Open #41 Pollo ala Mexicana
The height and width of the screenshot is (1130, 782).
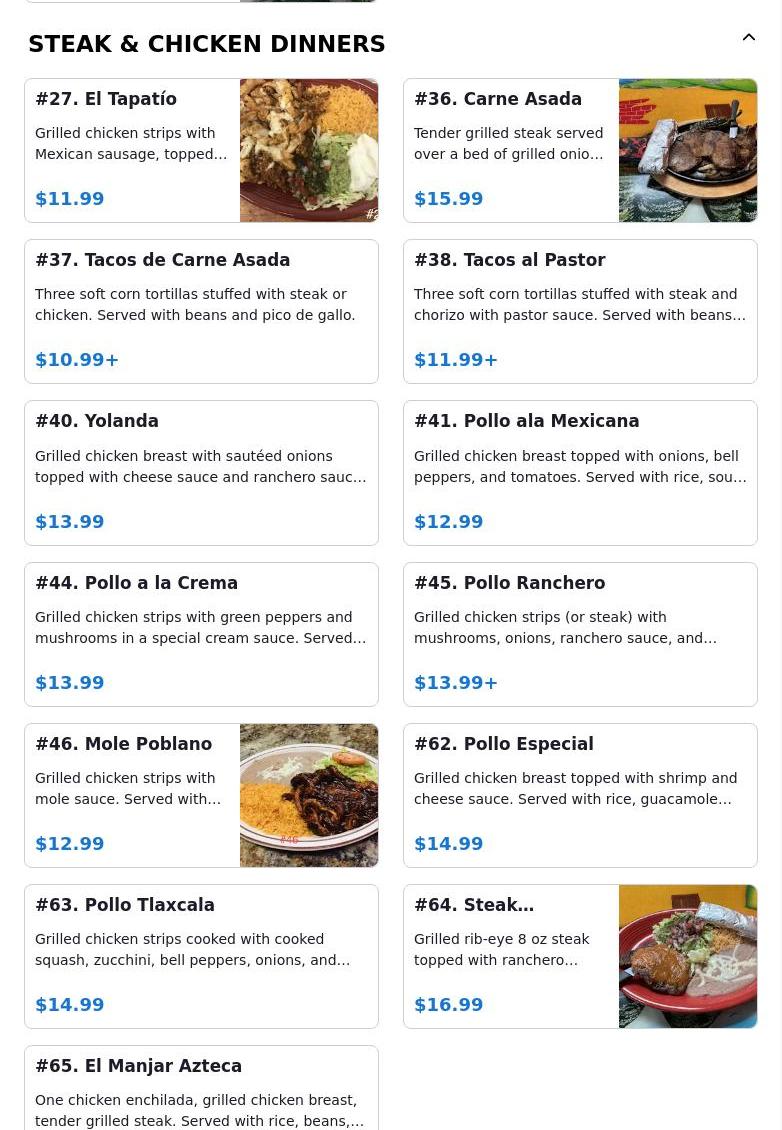point(580,473)
